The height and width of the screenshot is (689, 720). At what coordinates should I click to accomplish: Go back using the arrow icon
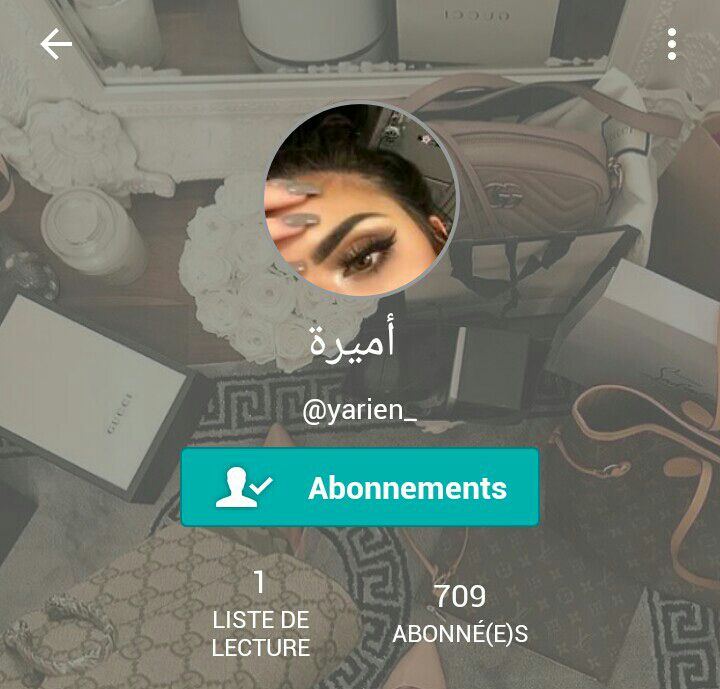(x=56, y=44)
